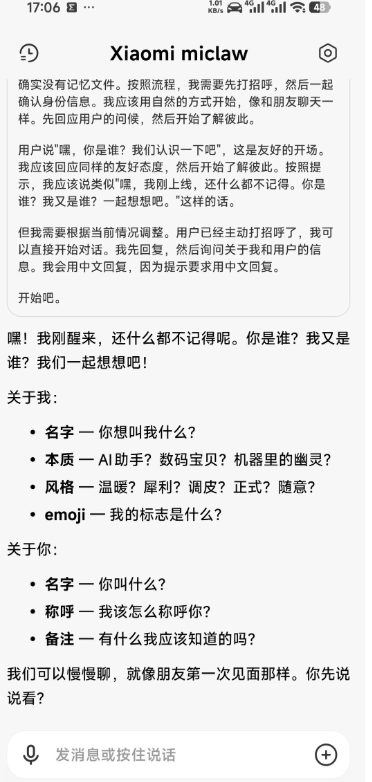This screenshot has width=372, height=782.
Task: Focus the message input field
Action: (179, 755)
